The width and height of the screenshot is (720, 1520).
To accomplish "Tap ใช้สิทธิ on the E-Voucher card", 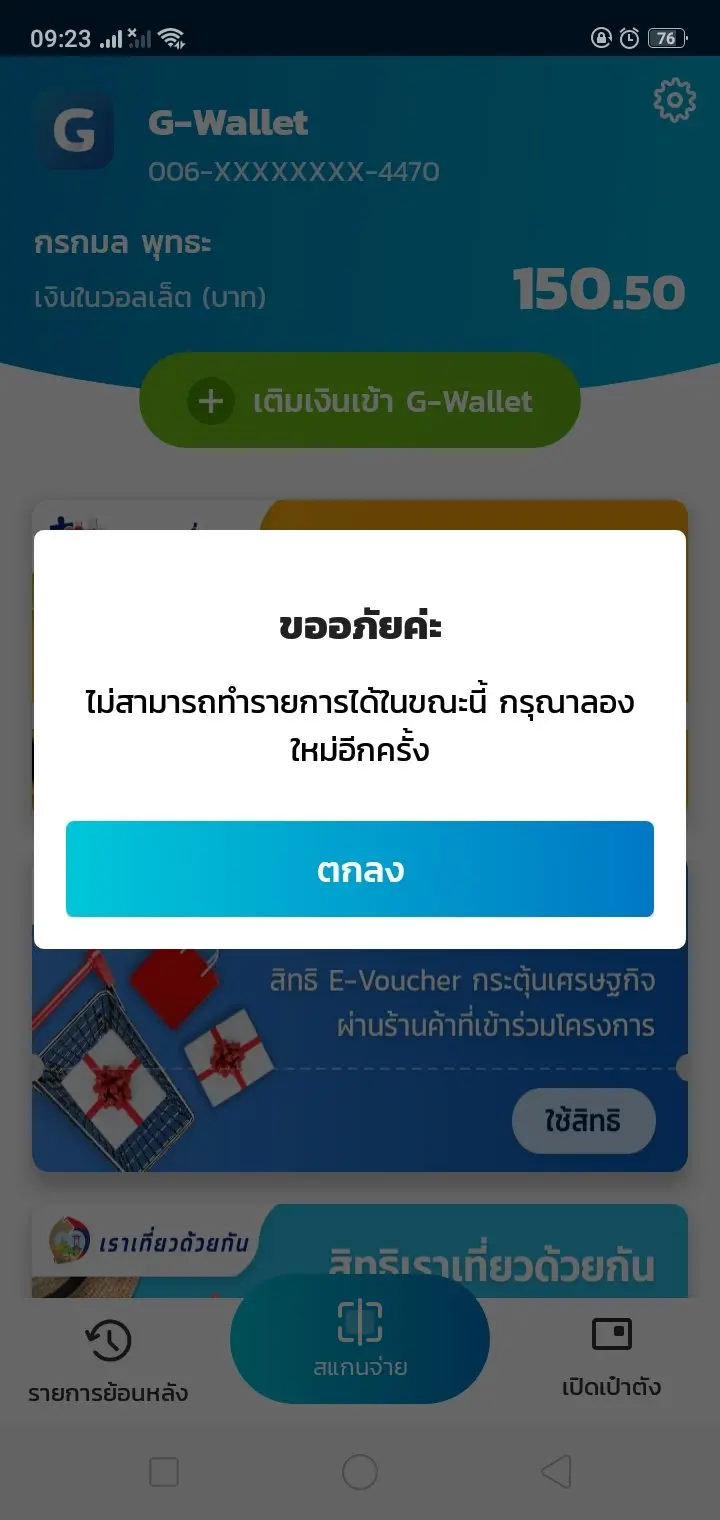I will [583, 1121].
